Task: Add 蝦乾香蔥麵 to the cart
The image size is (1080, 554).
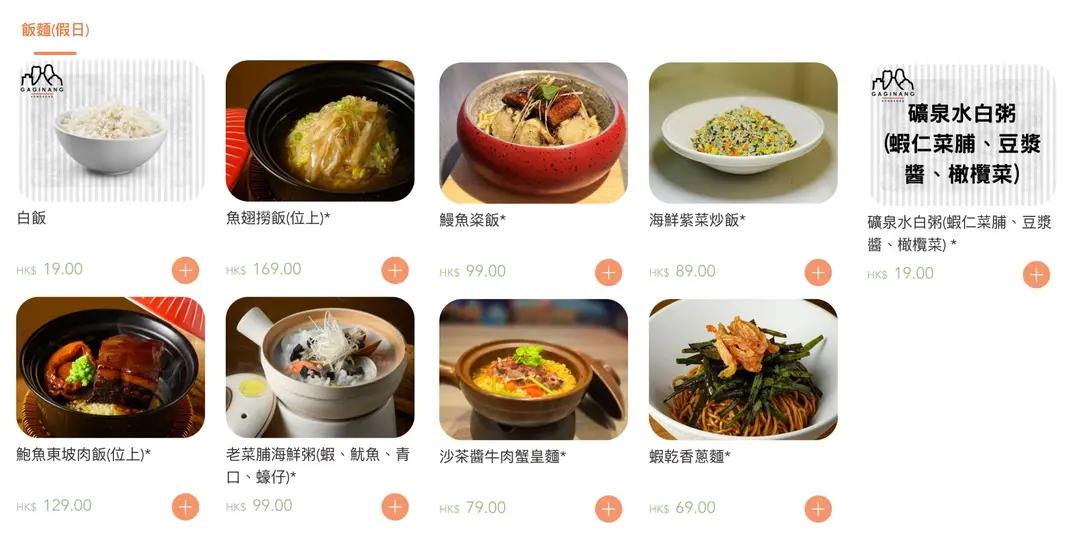Action: click(818, 509)
